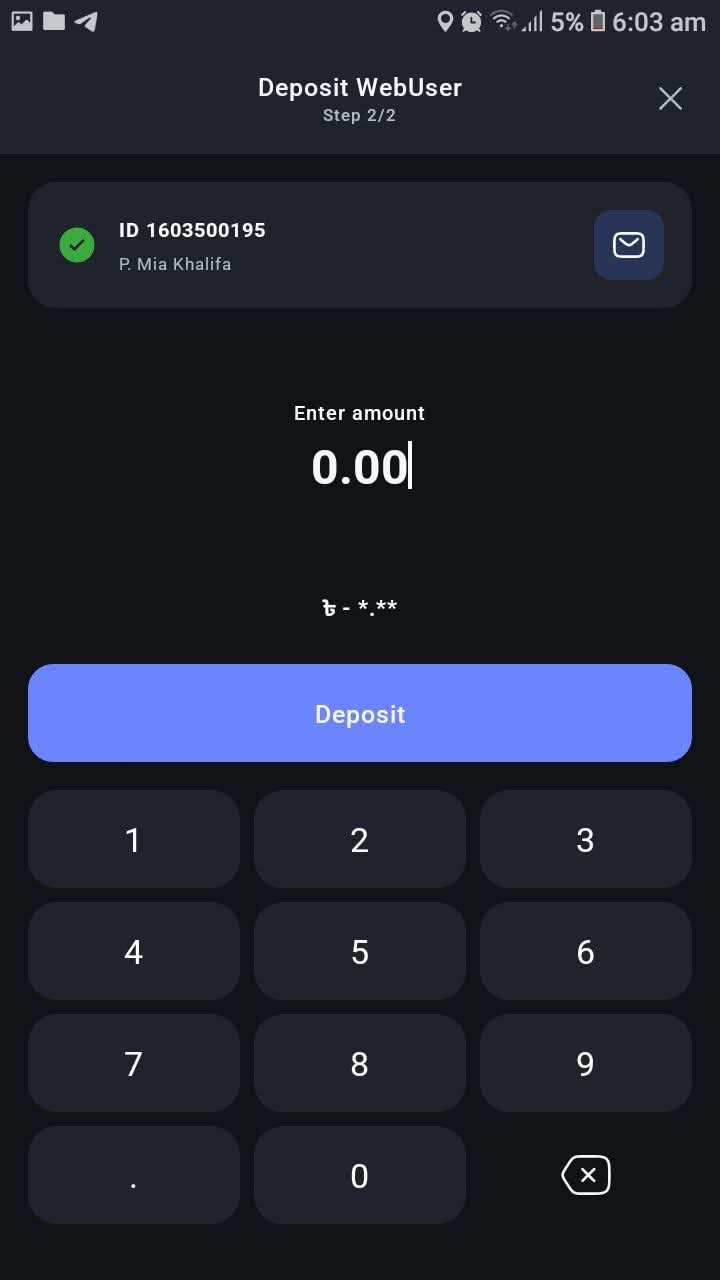
Task: Enter digit 3 on the keypad
Action: (x=586, y=839)
